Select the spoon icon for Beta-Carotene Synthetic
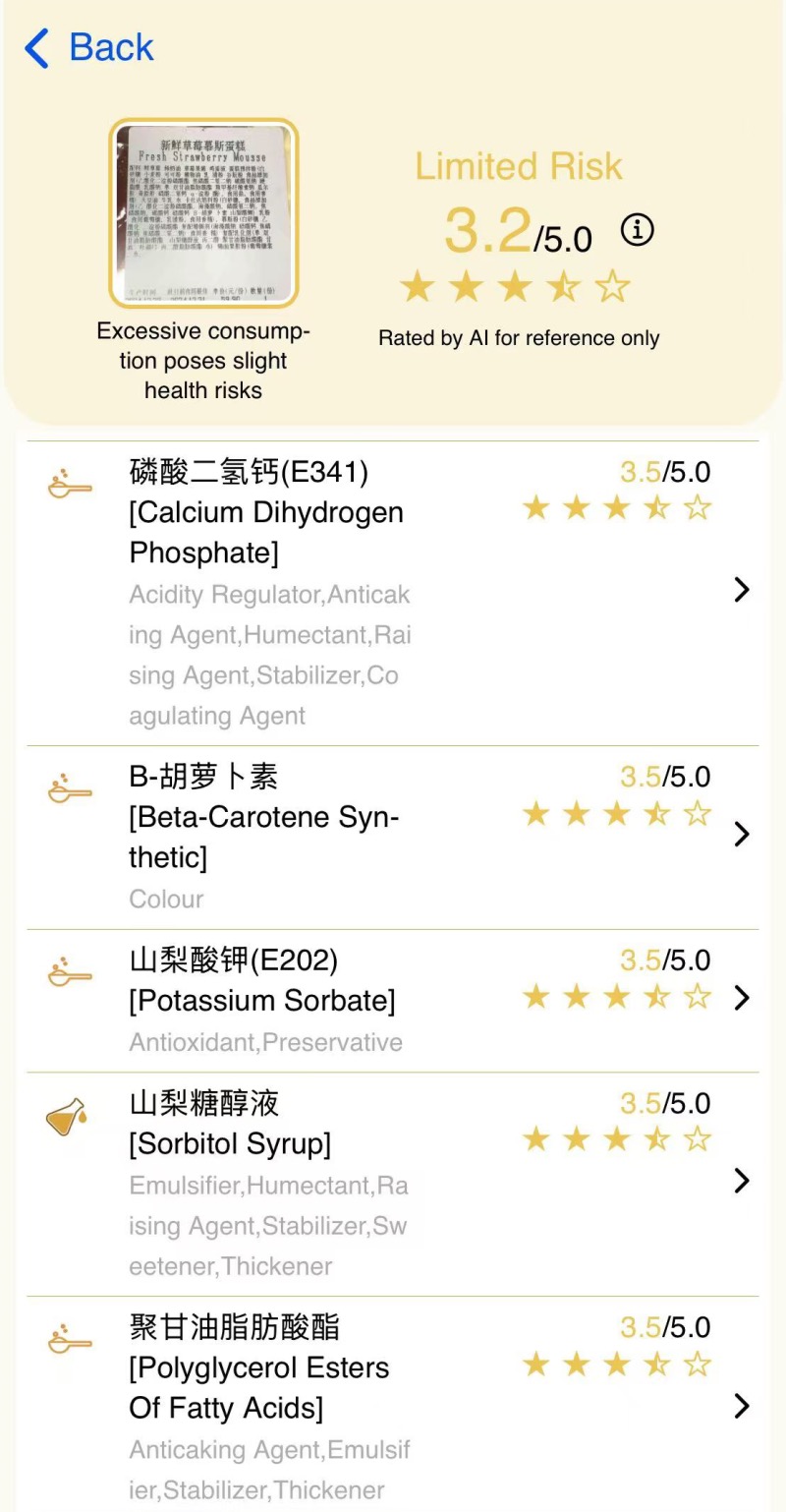 [68, 786]
